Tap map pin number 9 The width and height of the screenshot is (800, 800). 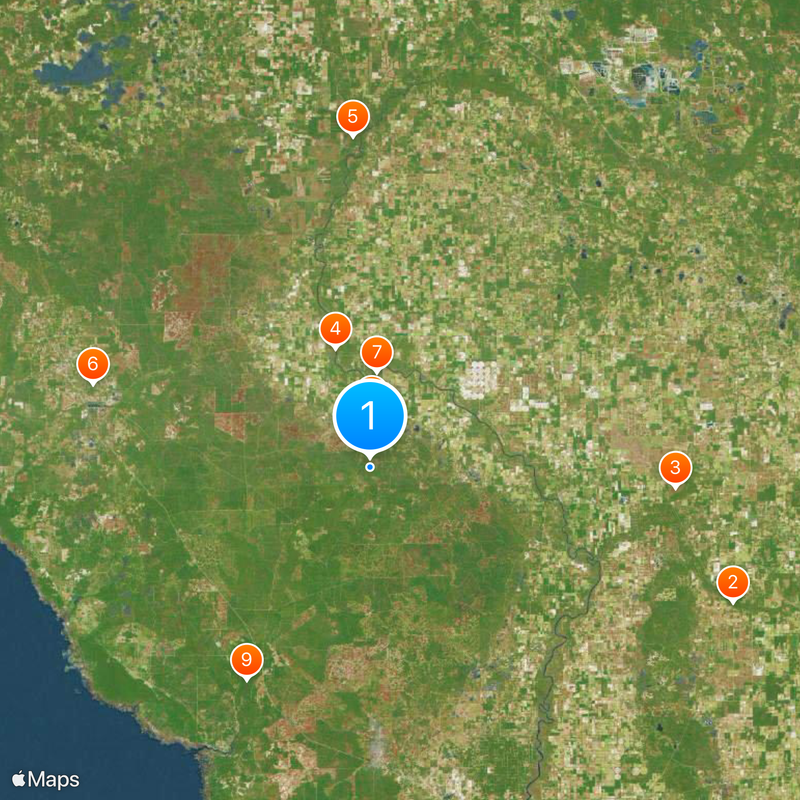tap(246, 660)
